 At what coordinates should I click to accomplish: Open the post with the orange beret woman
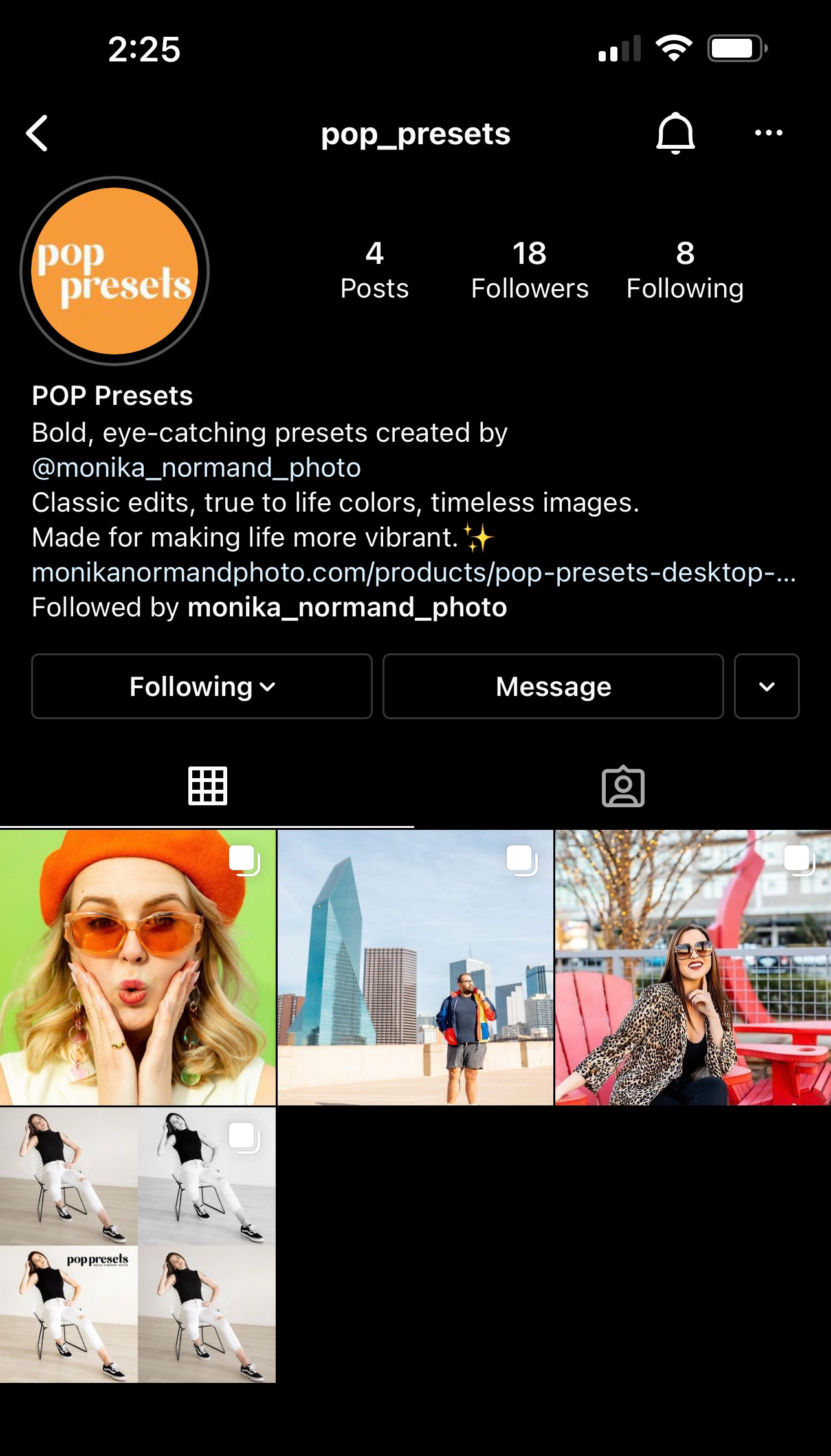coord(137,968)
